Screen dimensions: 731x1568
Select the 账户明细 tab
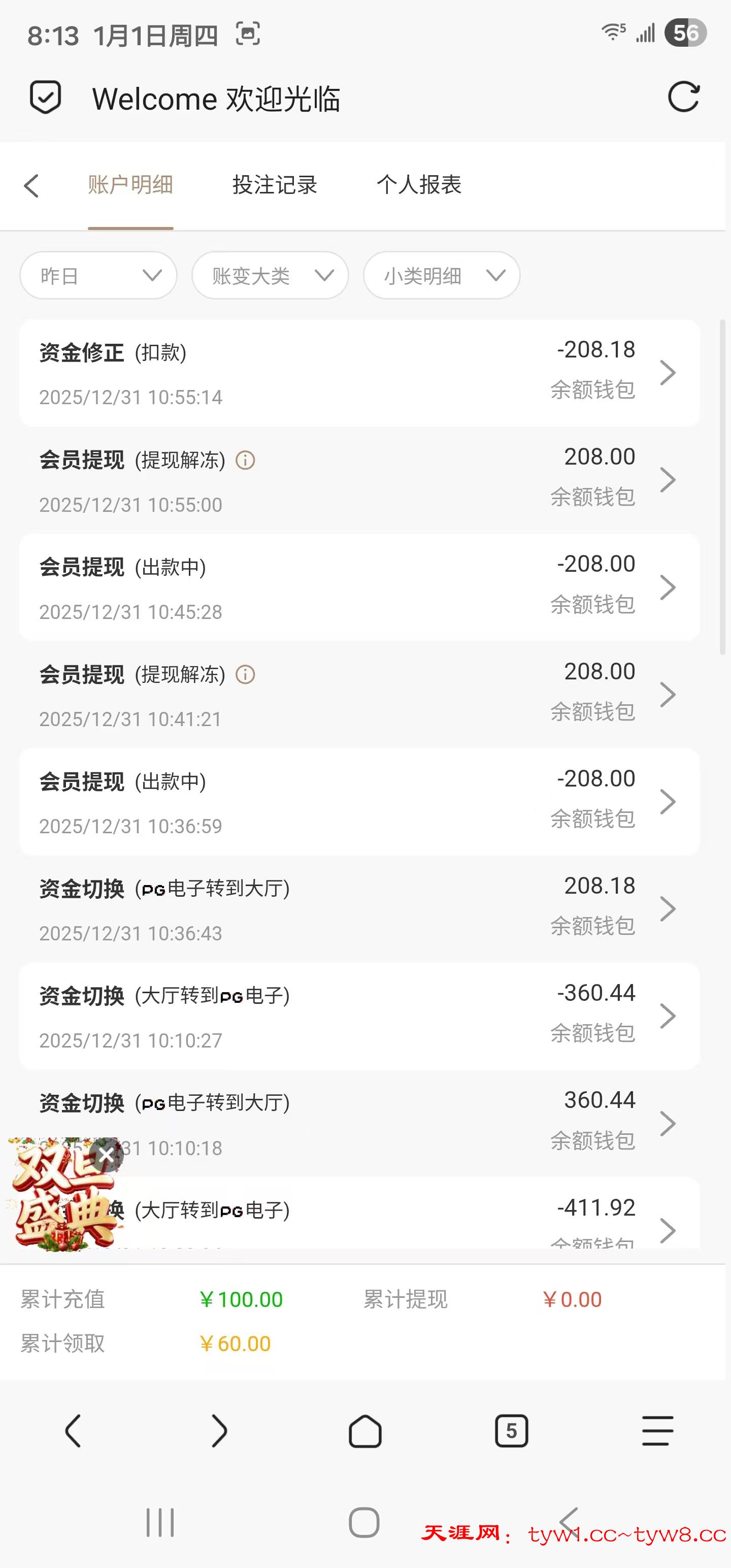pos(130,184)
